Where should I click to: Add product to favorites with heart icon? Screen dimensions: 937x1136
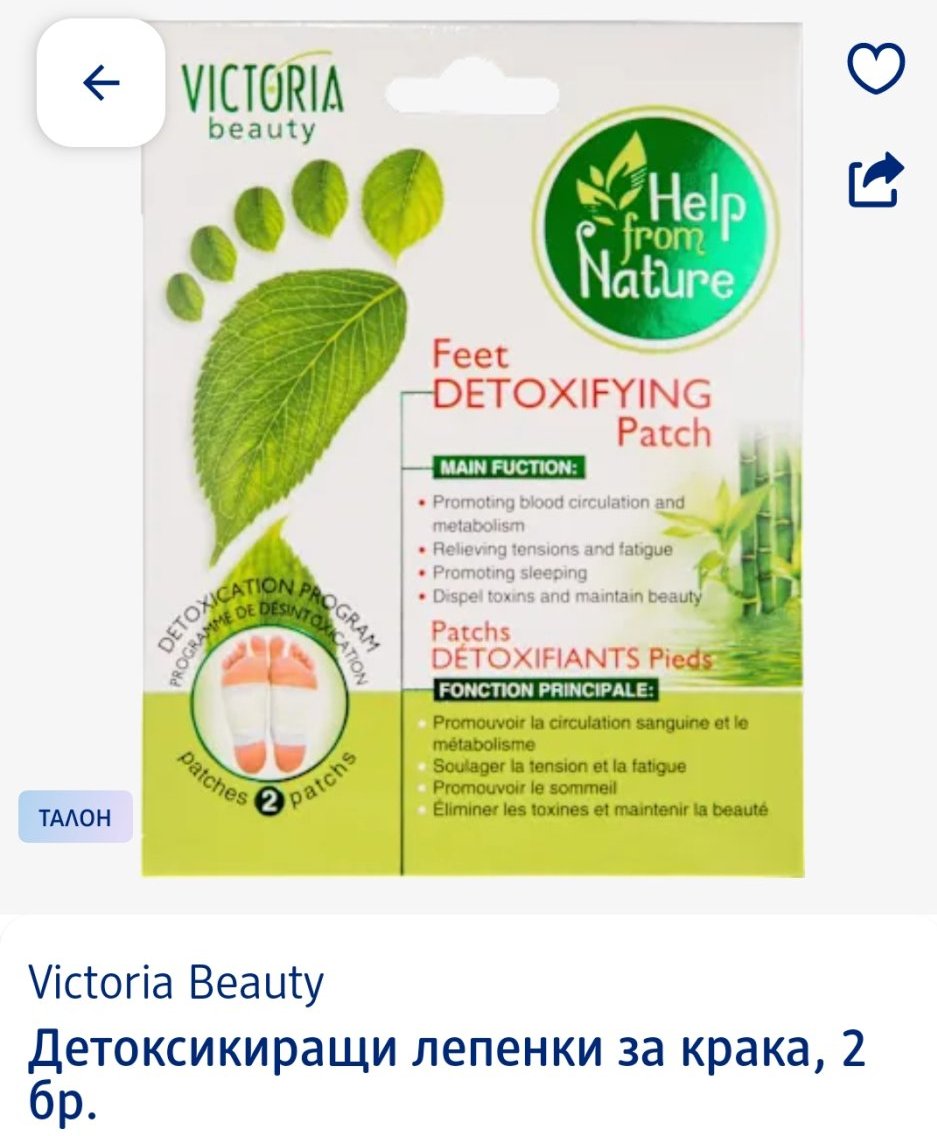[x=876, y=69]
